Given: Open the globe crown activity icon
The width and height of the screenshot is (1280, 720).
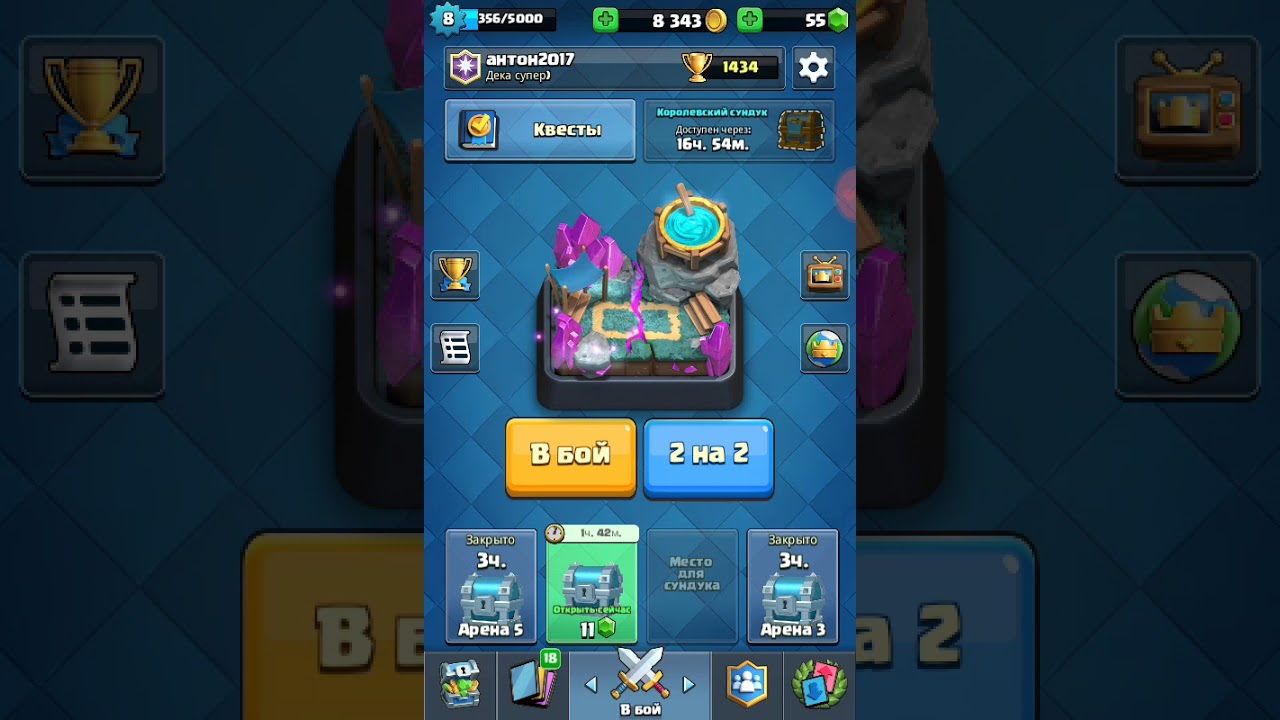Looking at the screenshot, I should coord(825,348).
